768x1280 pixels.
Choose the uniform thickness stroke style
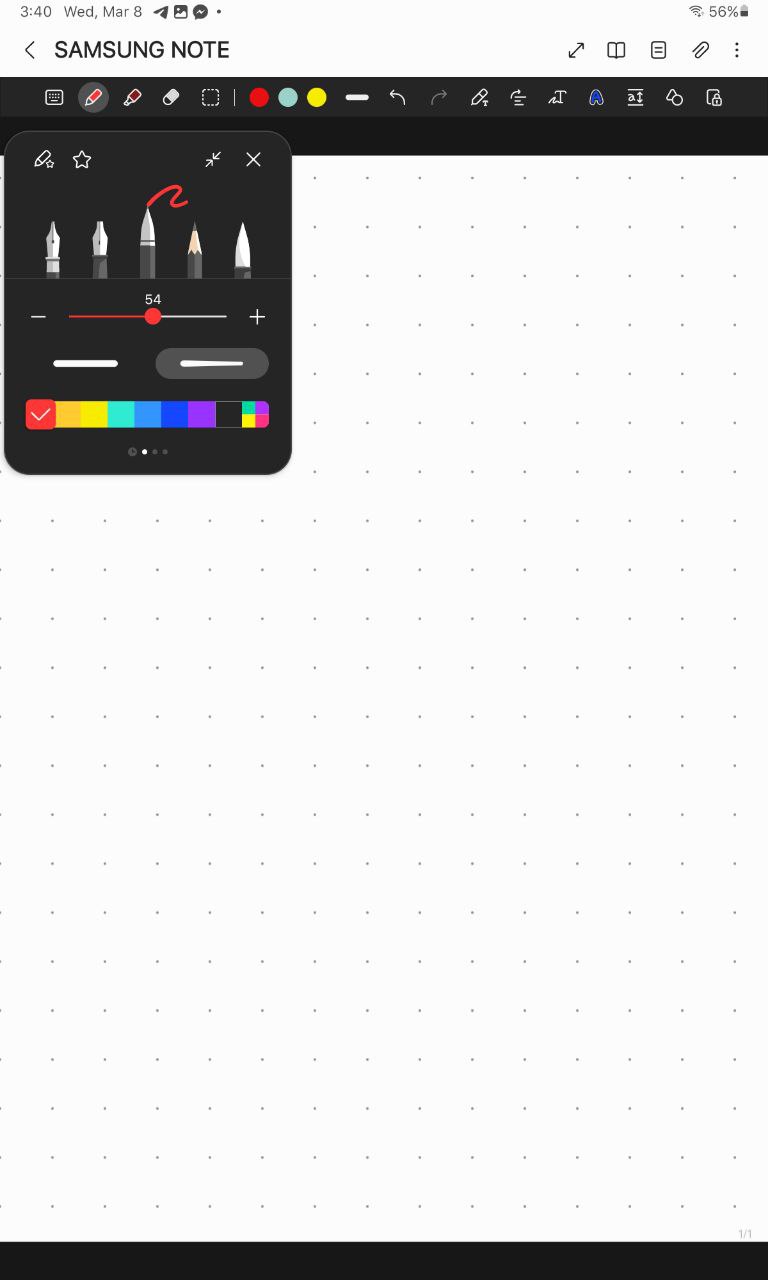pos(86,363)
